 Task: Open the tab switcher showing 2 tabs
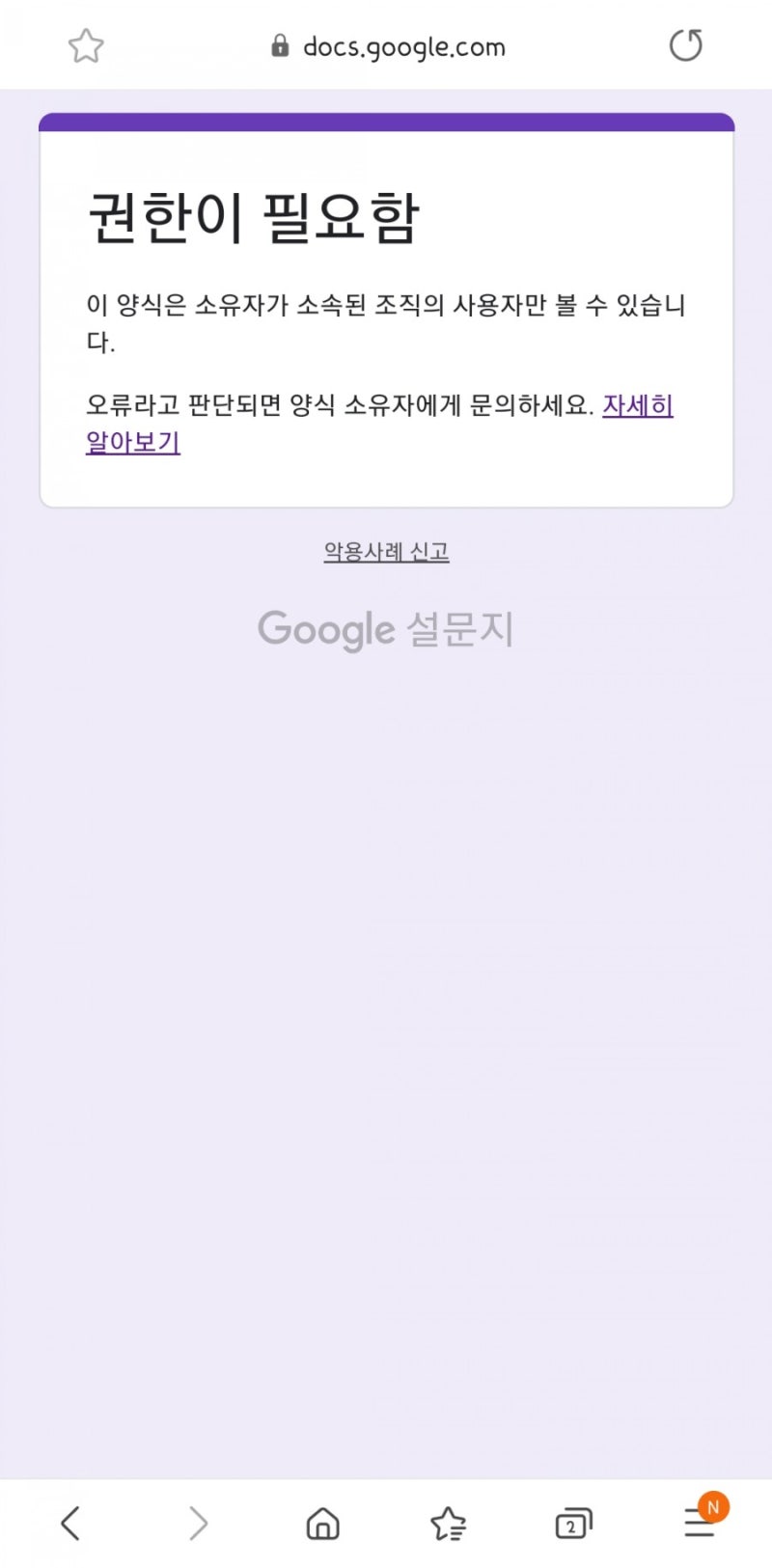(573, 1523)
